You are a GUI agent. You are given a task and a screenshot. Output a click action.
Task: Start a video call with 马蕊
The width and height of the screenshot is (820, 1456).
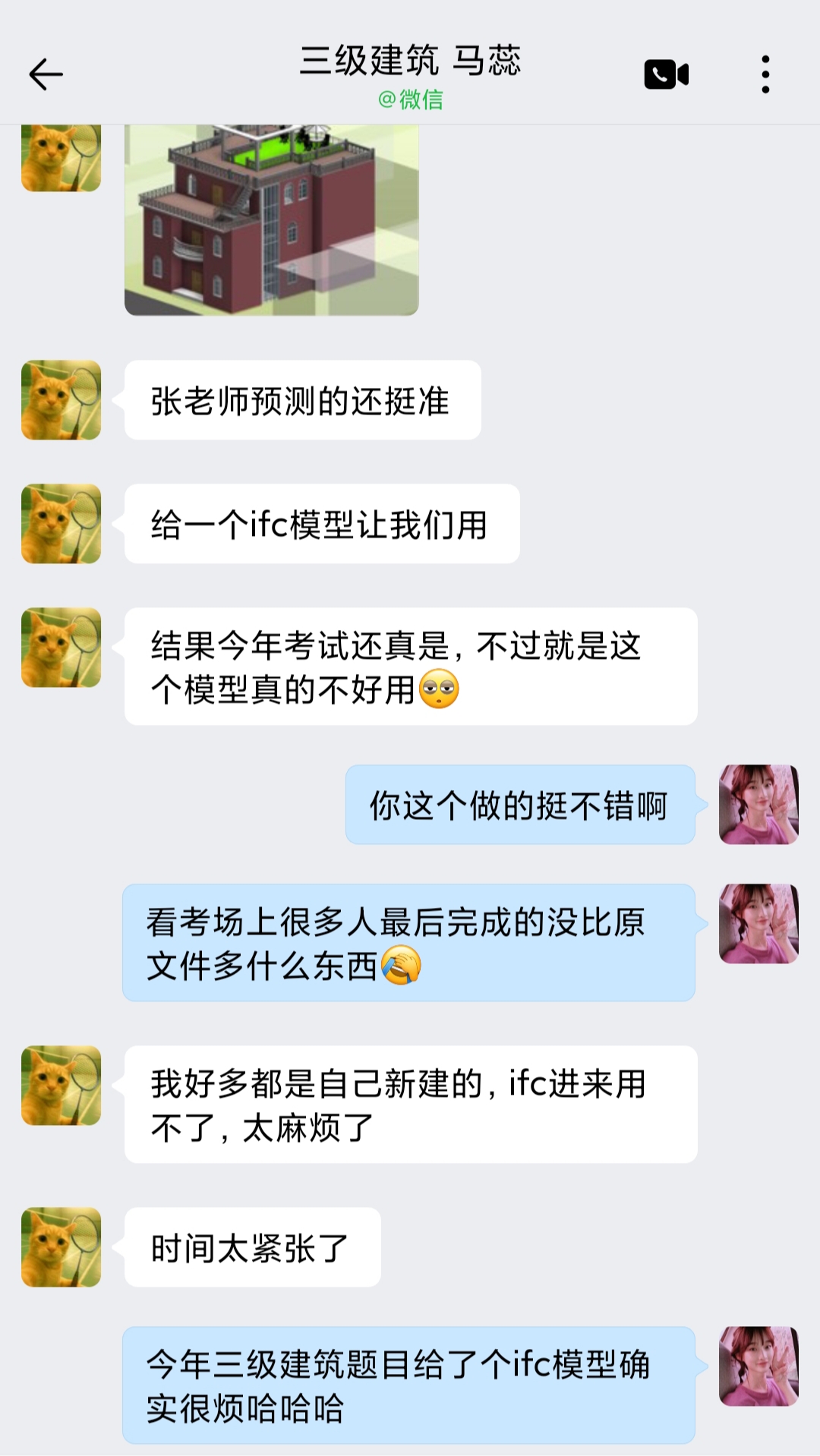pos(666,74)
